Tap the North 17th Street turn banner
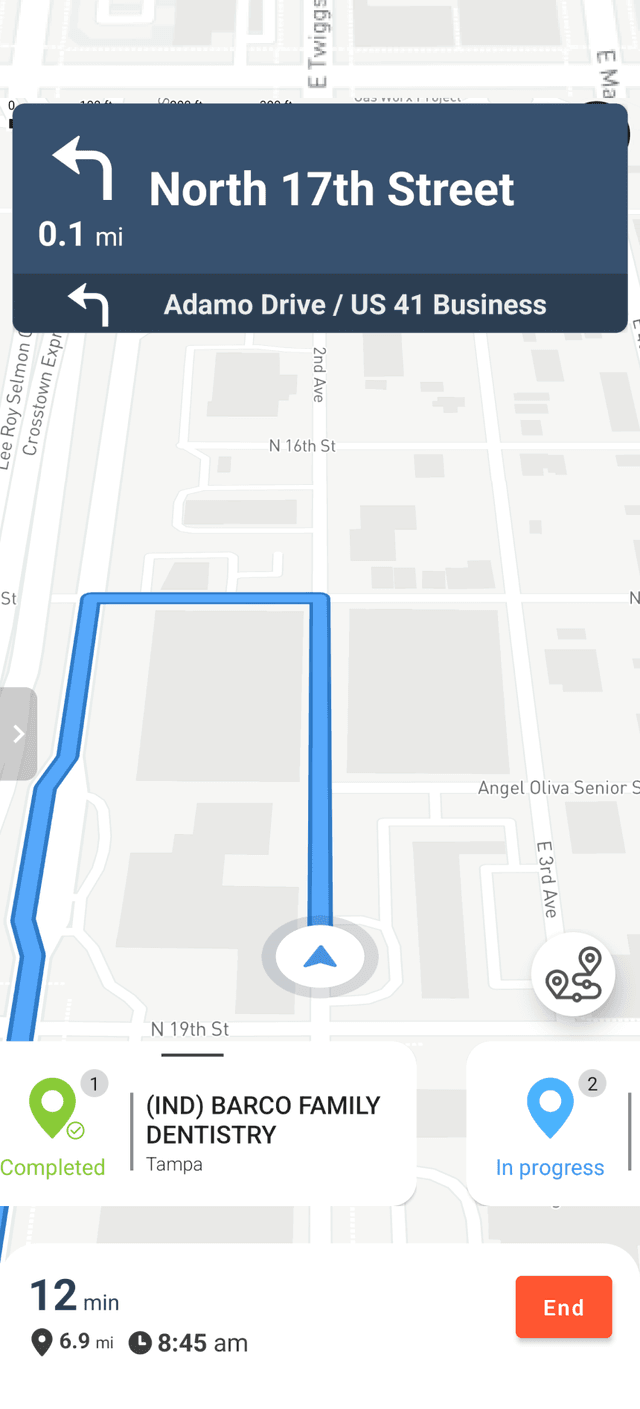Screen dimensions: 640x1409 pos(320,190)
